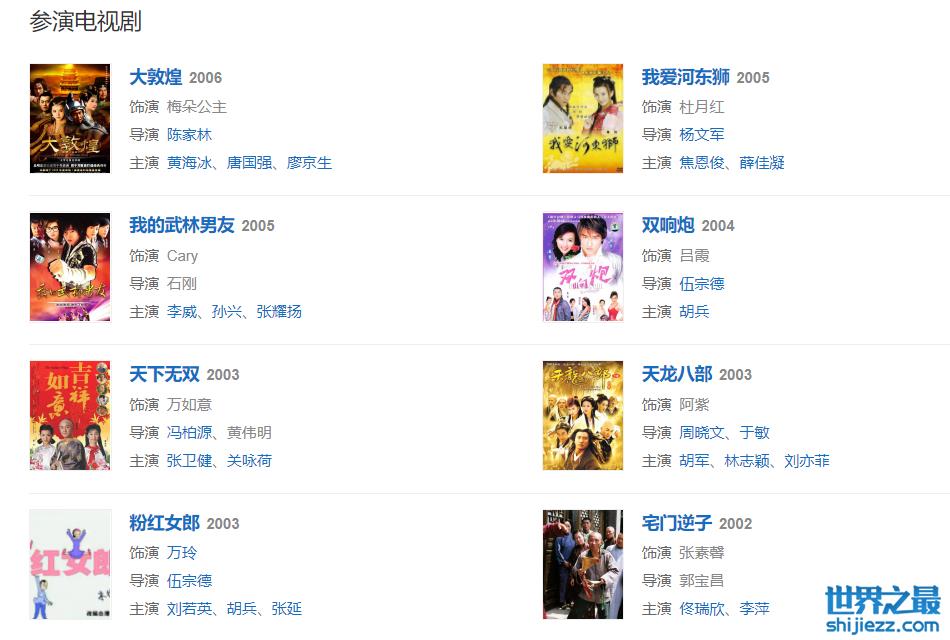Select actor 李威 under 我的武林男友
950x640 pixels.
pos(182,311)
